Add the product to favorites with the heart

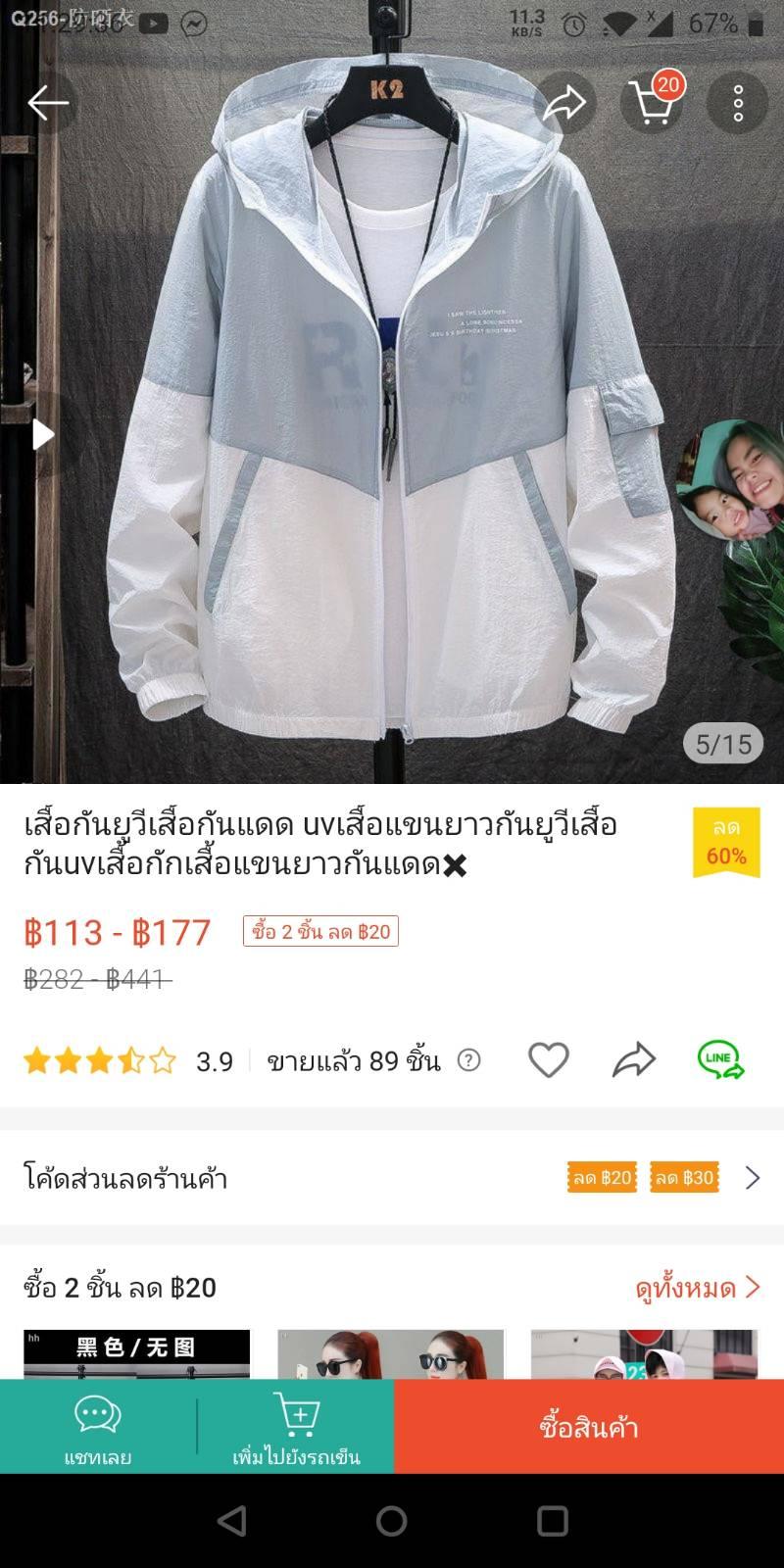[549, 1060]
